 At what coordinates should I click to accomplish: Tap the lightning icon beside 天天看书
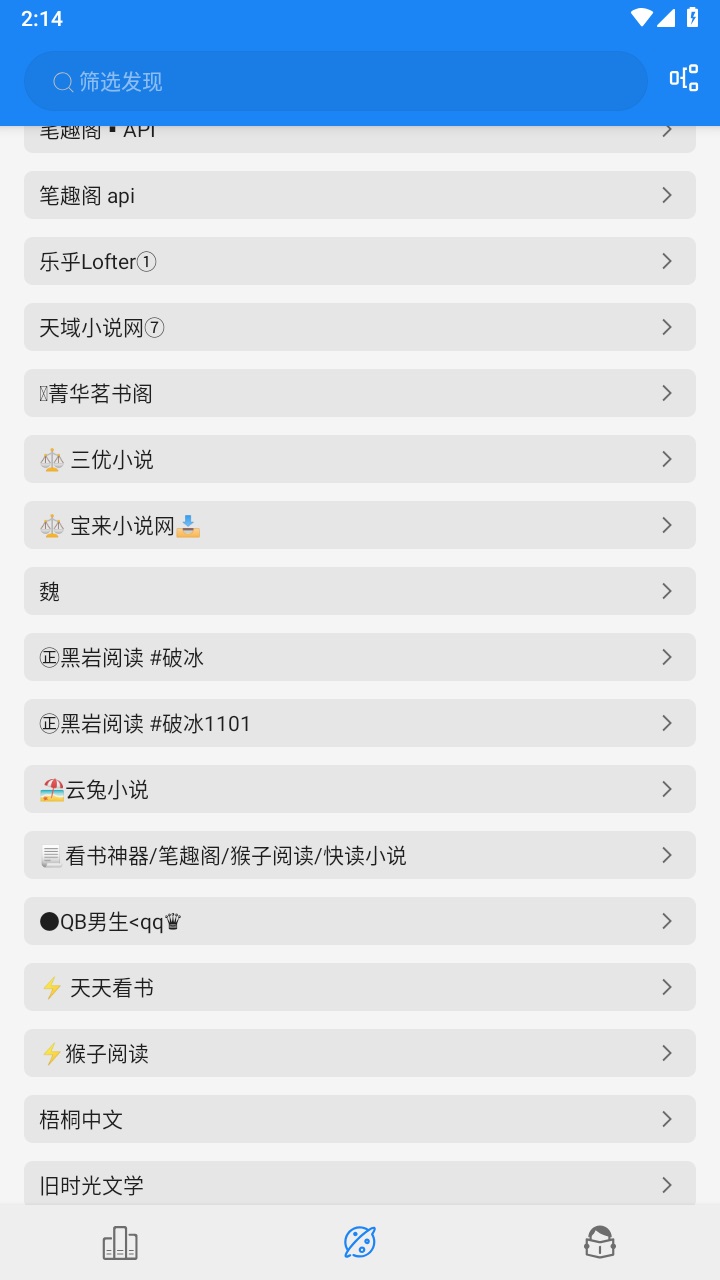coord(52,987)
